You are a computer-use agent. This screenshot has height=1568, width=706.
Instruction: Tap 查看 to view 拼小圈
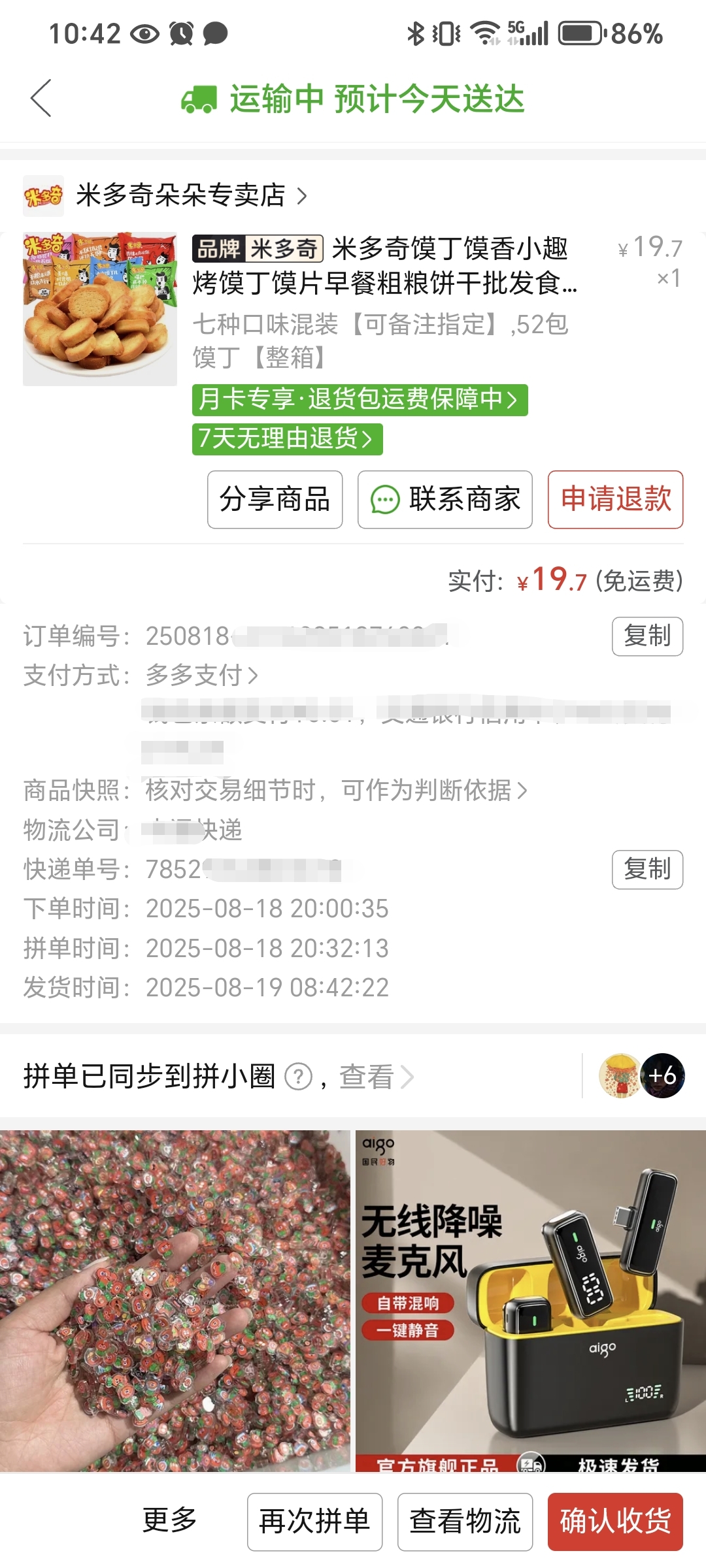pyautogui.click(x=376, y=1077)
